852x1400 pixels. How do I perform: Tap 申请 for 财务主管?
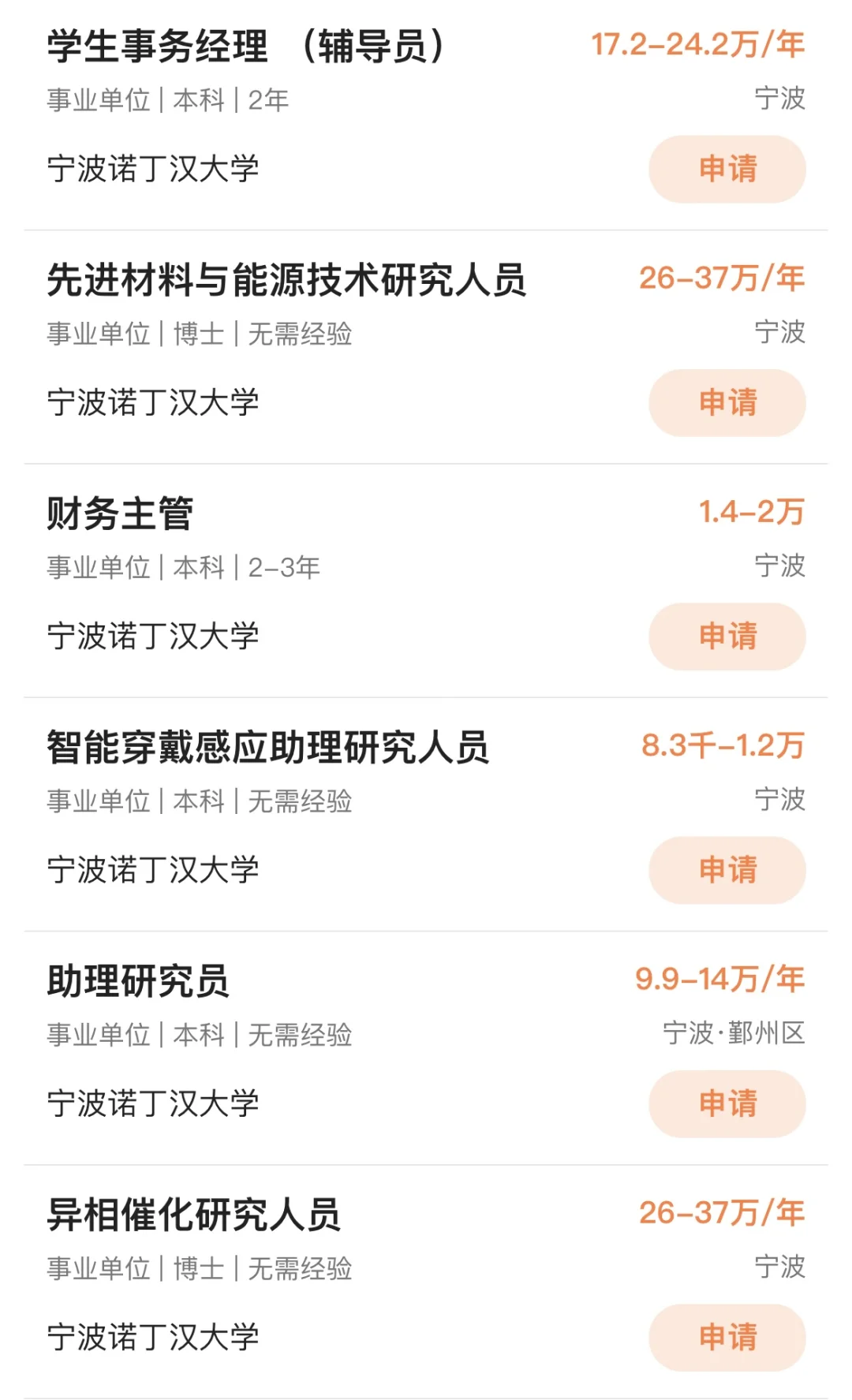[x=727, y=637]
